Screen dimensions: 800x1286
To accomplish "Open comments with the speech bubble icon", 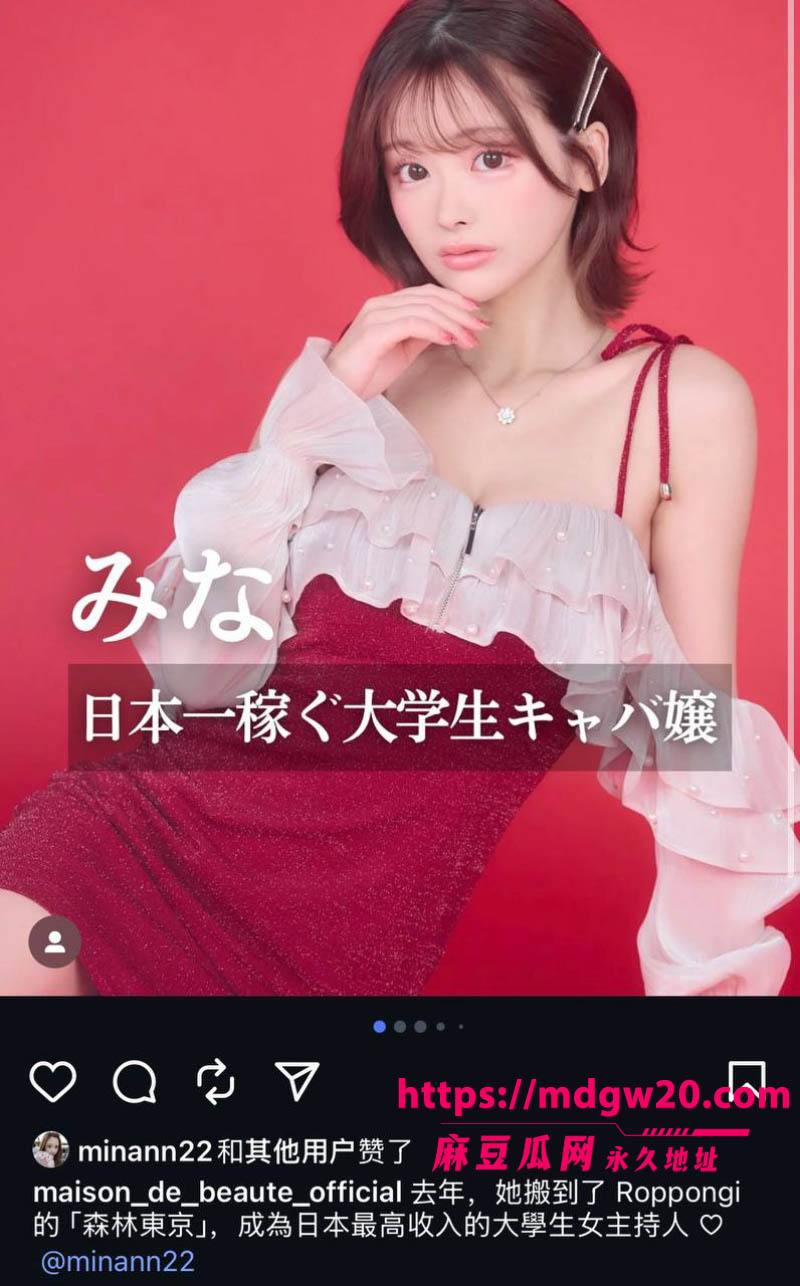I will coord(135,1081).
